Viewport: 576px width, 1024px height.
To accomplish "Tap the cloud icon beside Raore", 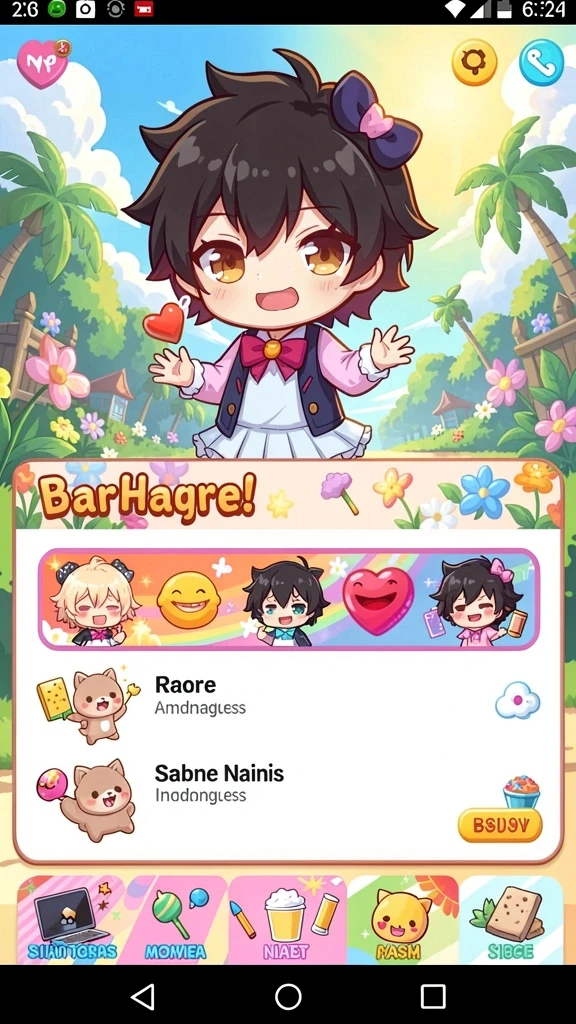I will (517, 701).
